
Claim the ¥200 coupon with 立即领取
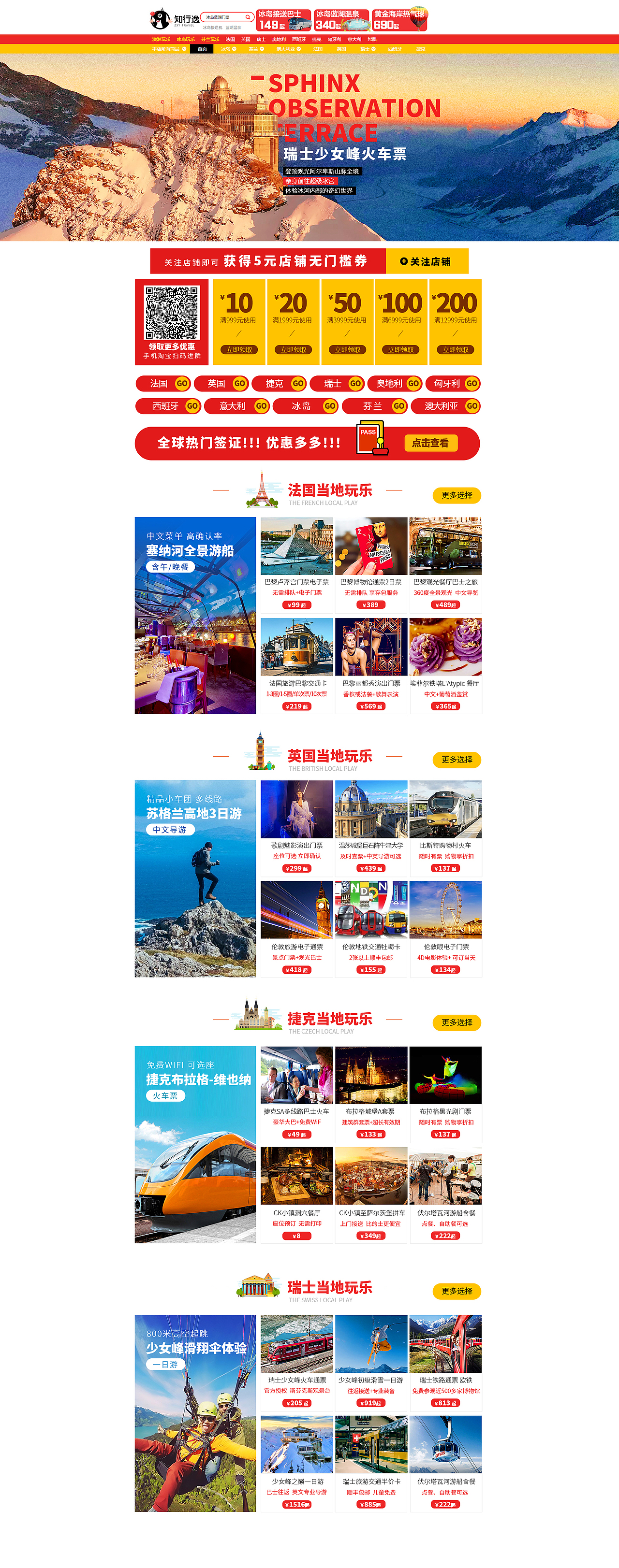455,349
